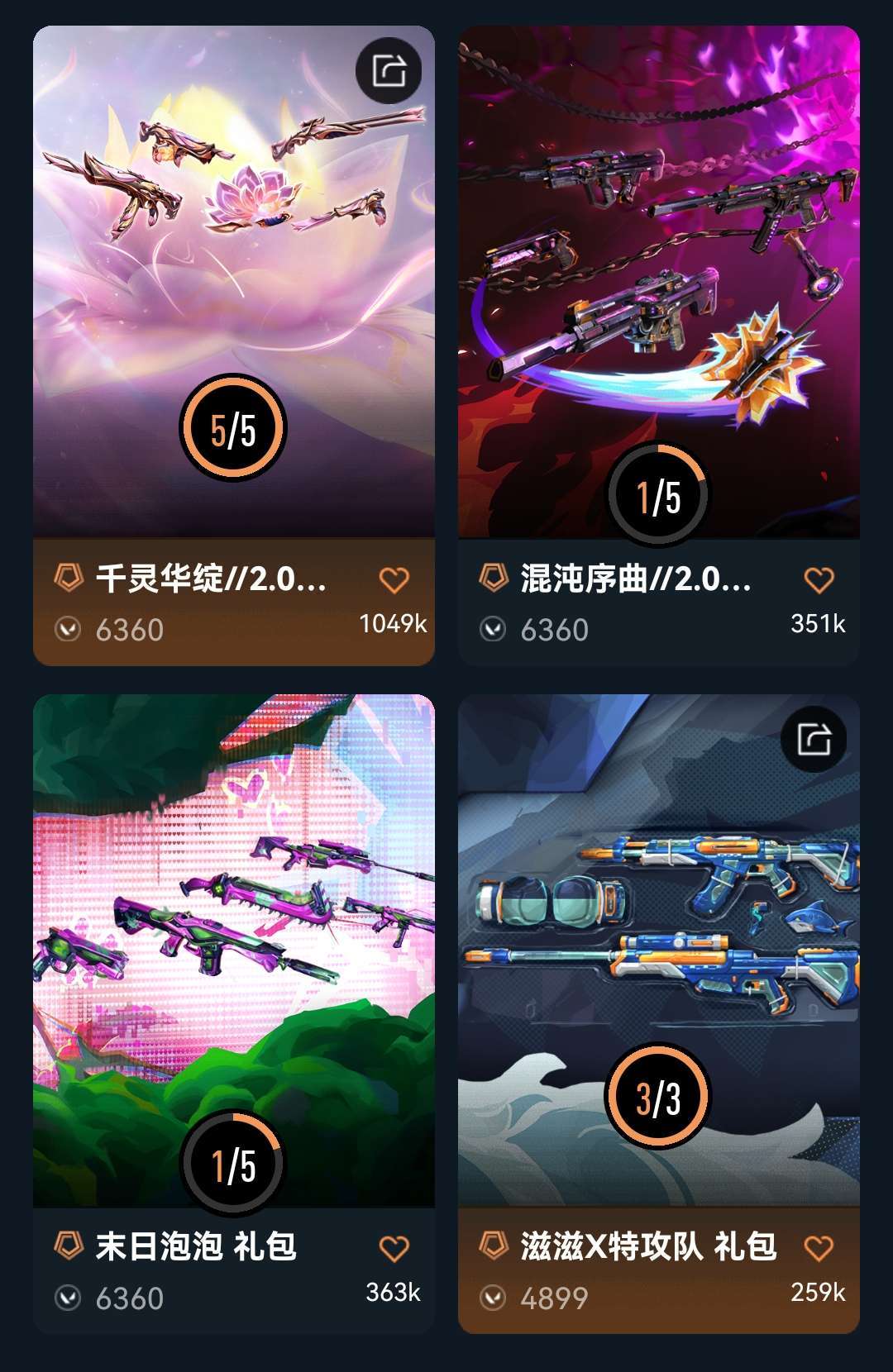
Task: Like the 千灵华绽 bundle
Action: (394, 580)
